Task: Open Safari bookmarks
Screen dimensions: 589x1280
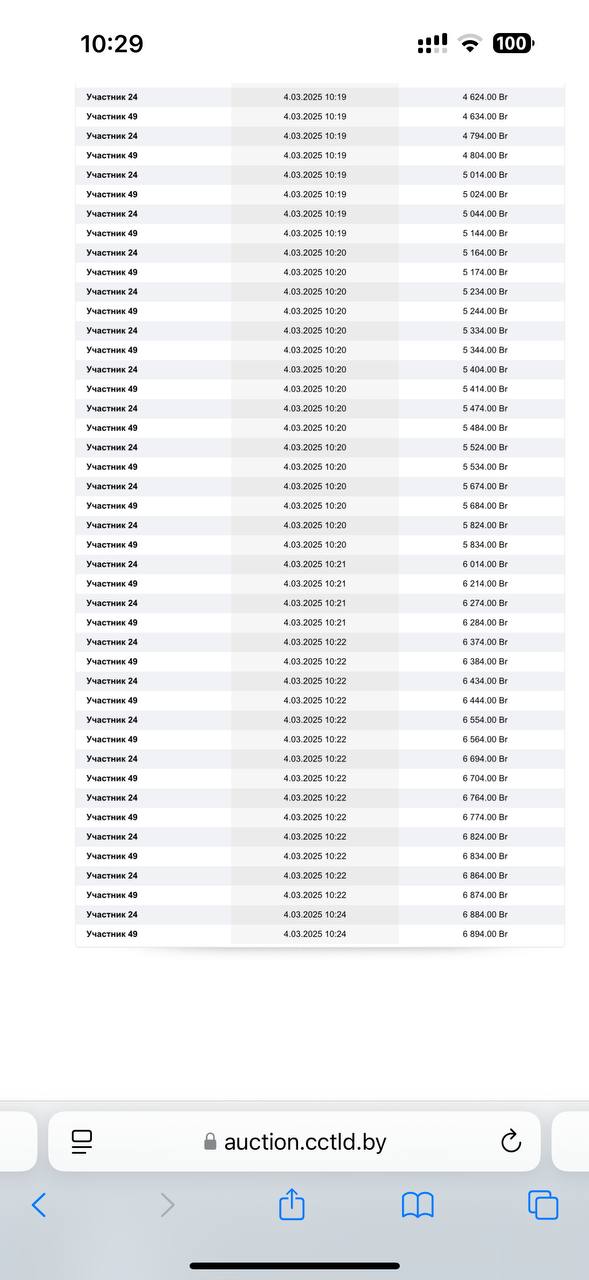Action: point(417,1205)
